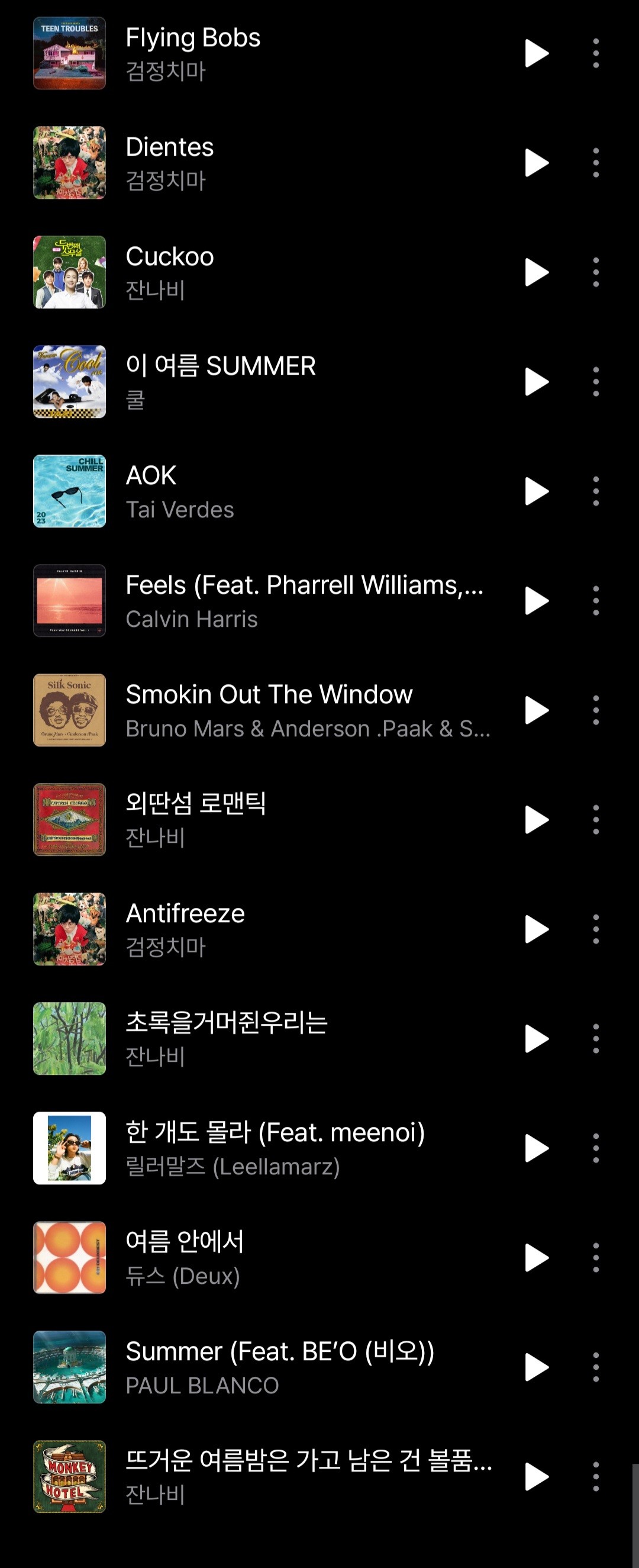The image size is (639, 1568).
Task: Open the Monkey Hotel album artwork
Action: tap(69, 1477)
